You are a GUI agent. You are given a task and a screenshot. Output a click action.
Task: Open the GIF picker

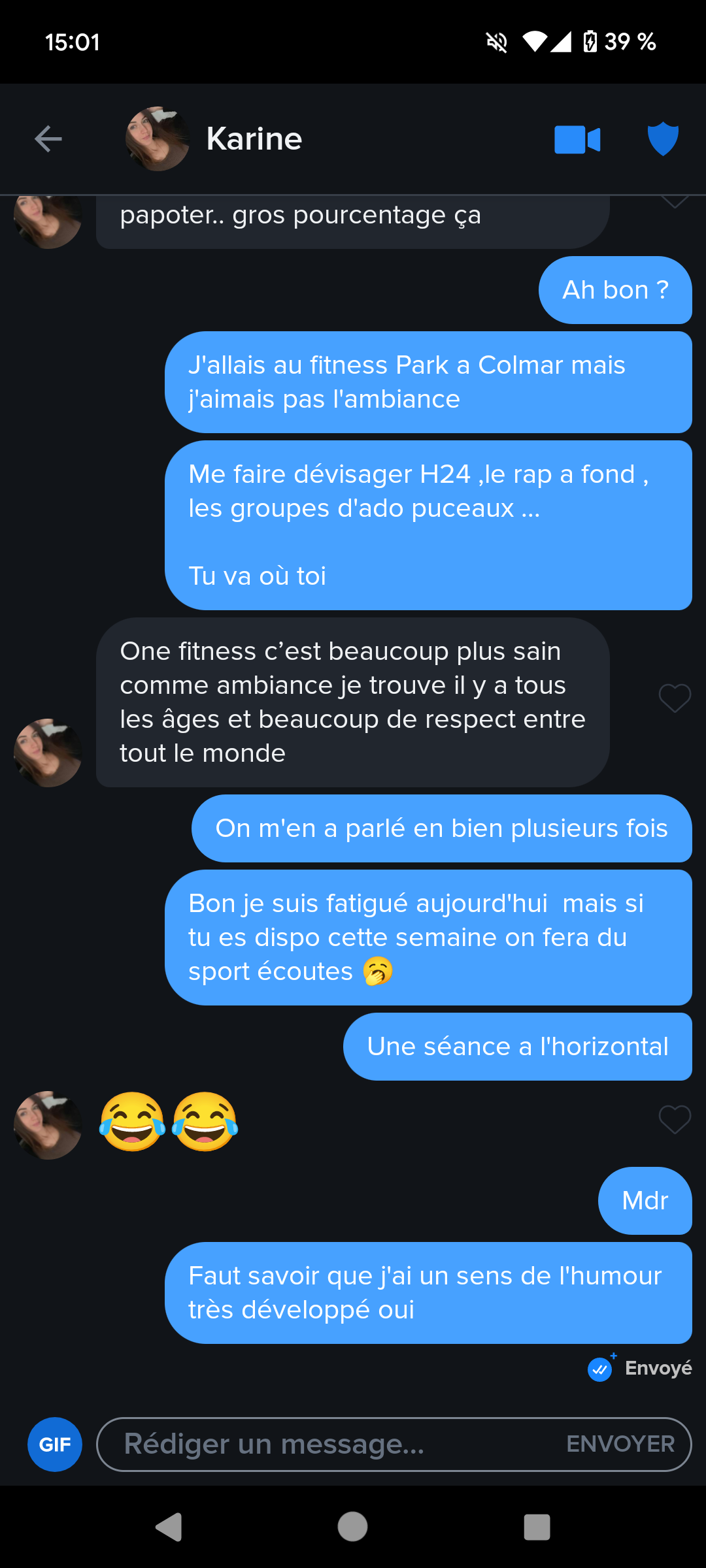[x=55, y=1445]
